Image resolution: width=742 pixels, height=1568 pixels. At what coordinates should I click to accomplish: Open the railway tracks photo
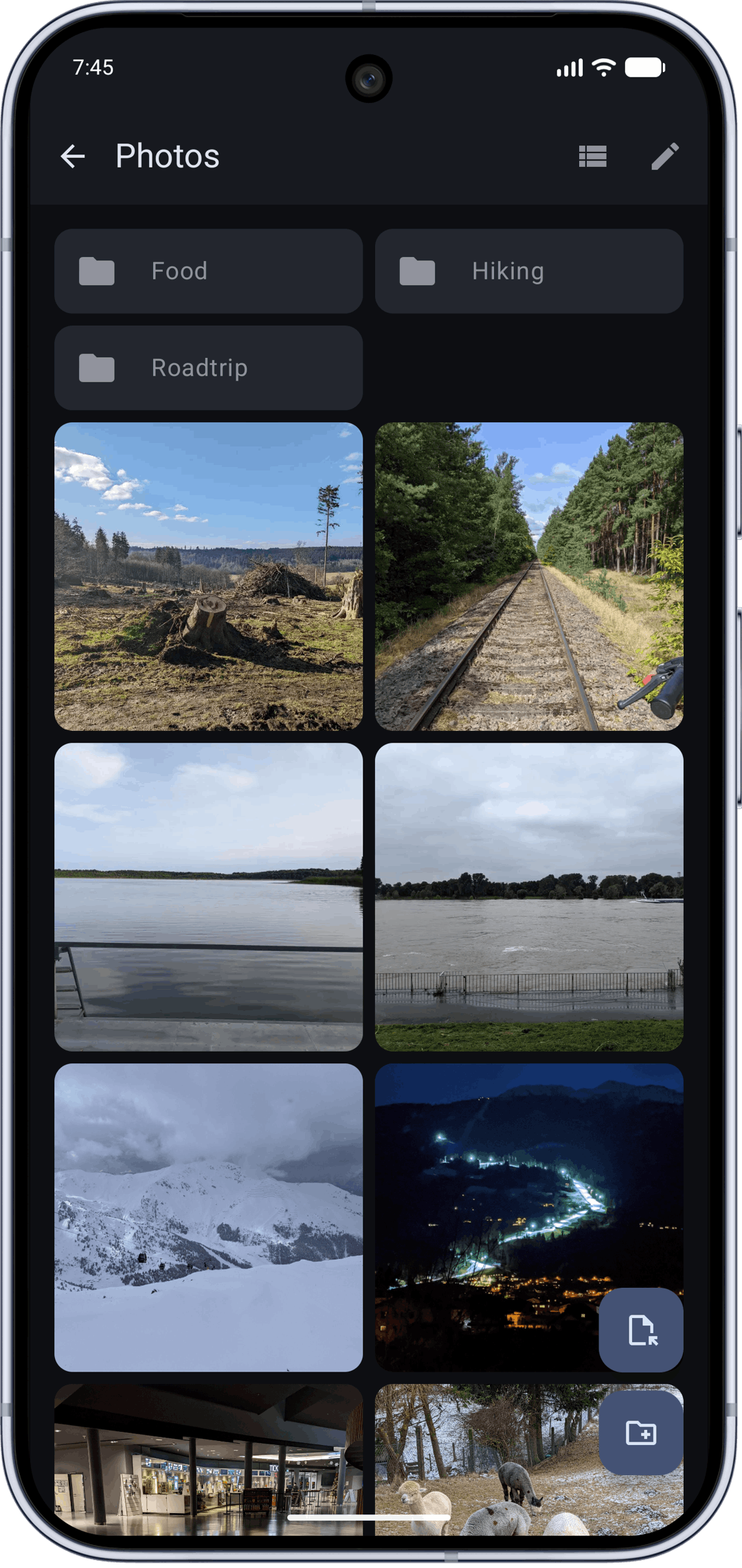[529, 576]
